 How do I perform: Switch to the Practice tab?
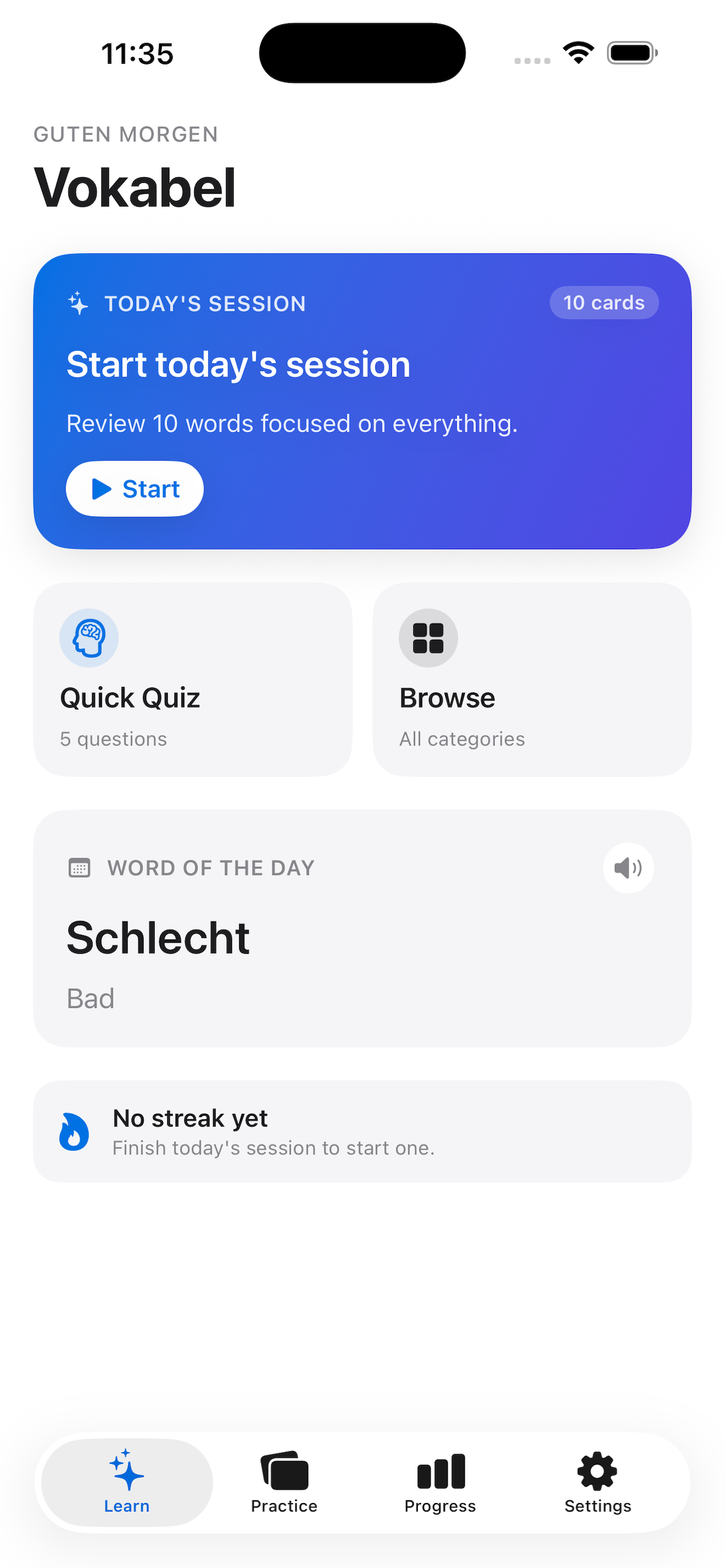click(x=283, y=1483)
